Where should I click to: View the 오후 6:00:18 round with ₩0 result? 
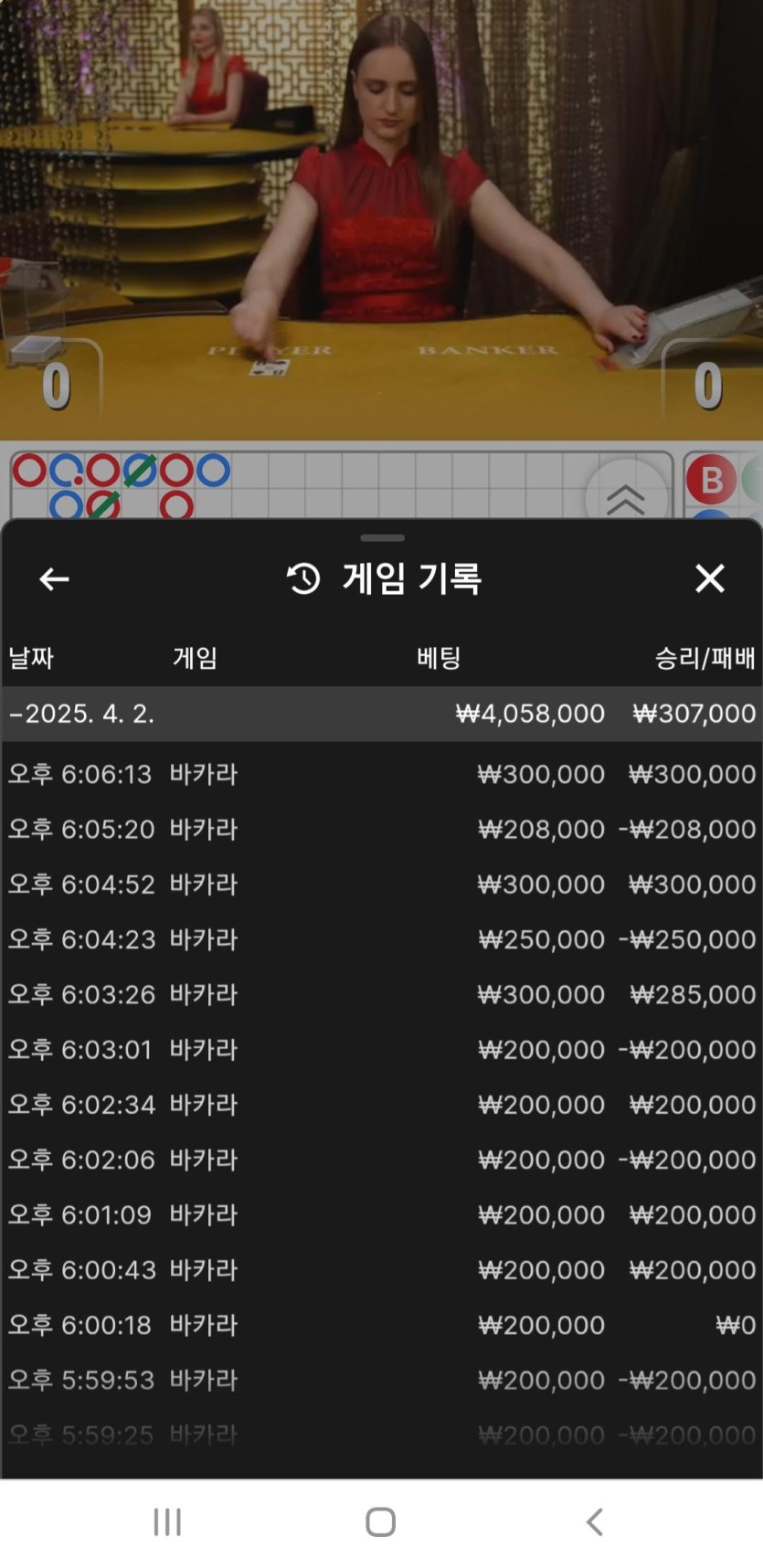(381, 1325)
